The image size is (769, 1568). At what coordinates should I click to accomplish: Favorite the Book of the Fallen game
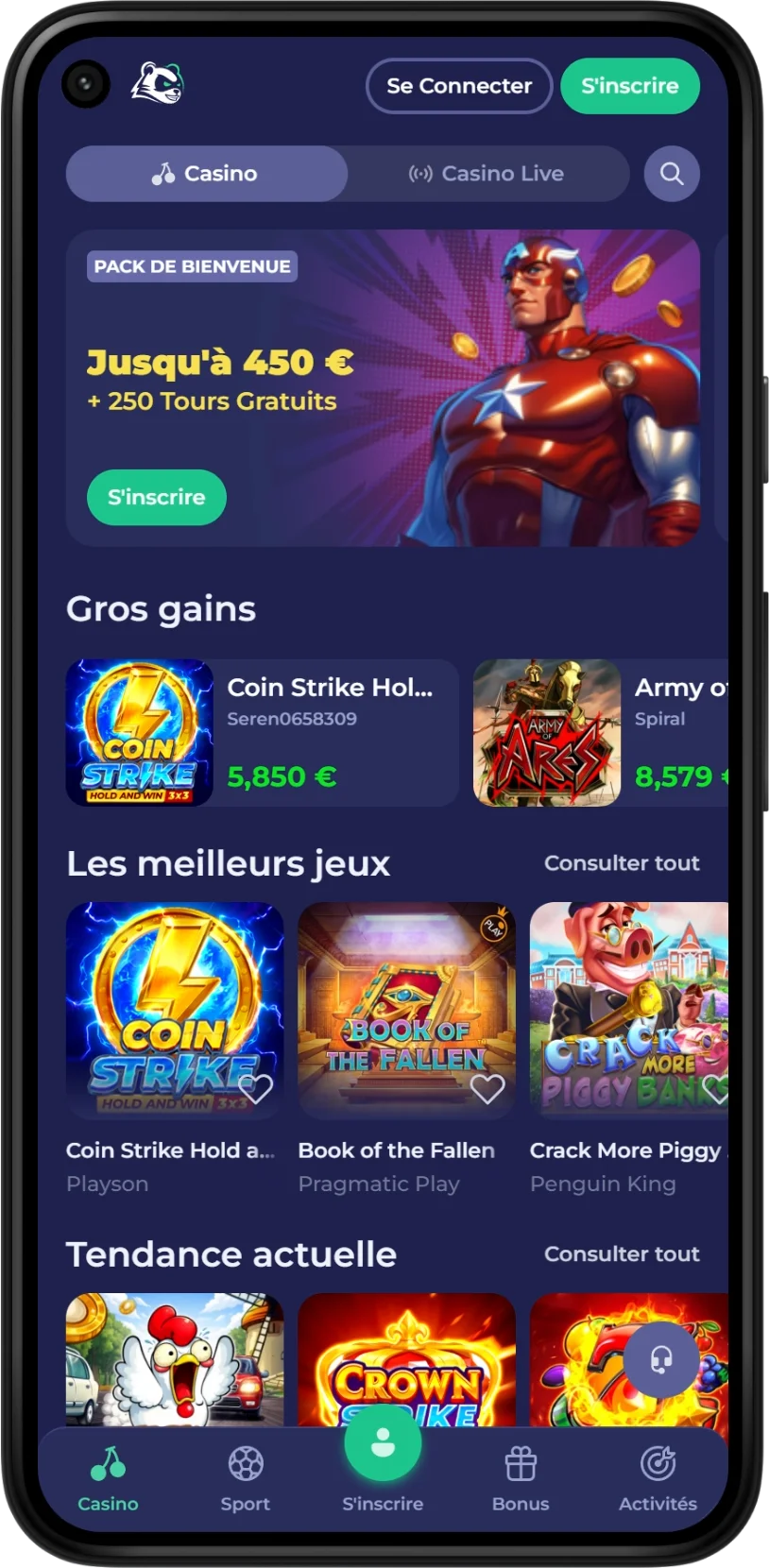pyautogui.click(x=487, y=1089)
